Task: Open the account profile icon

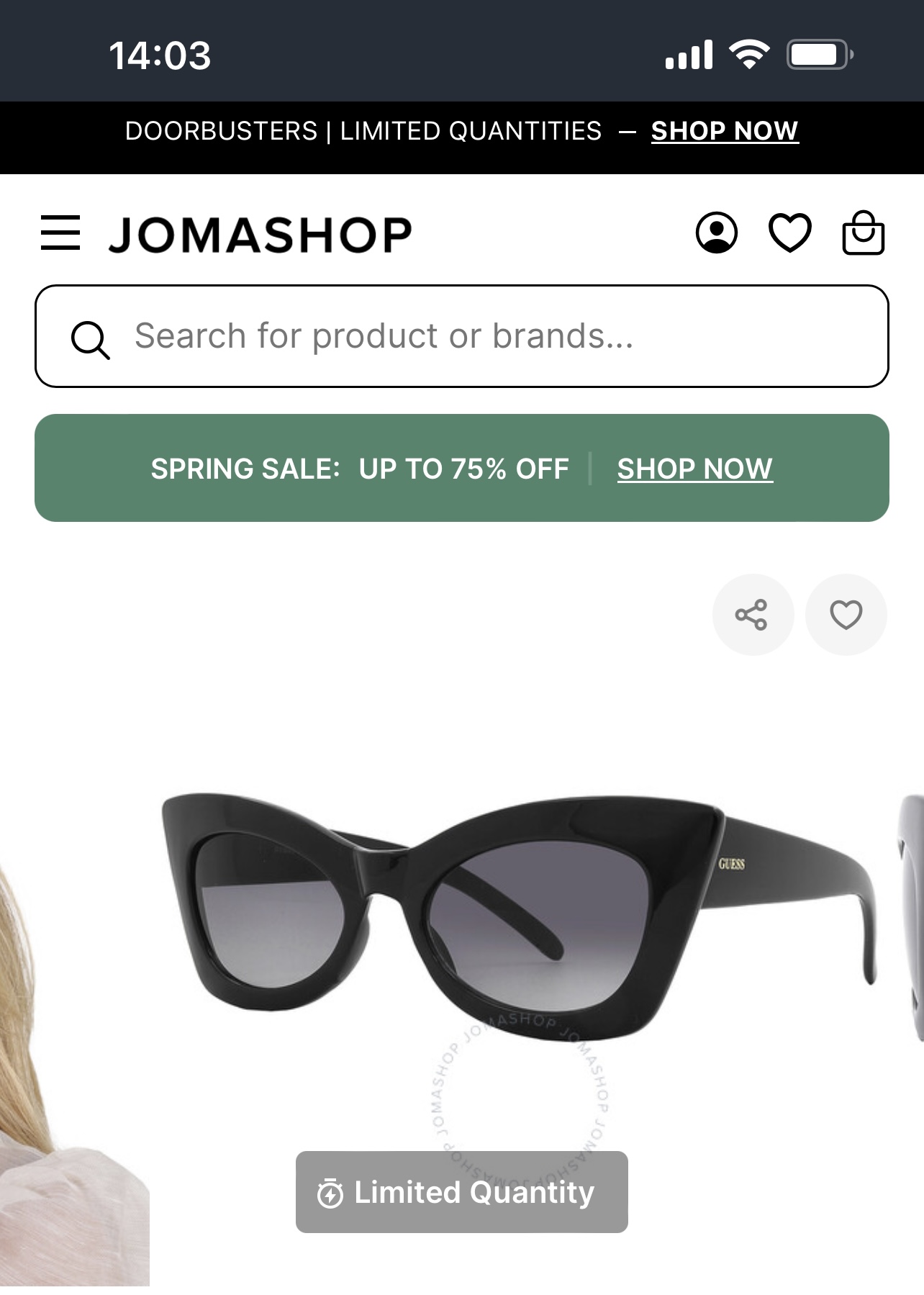Action: [716, 233]
